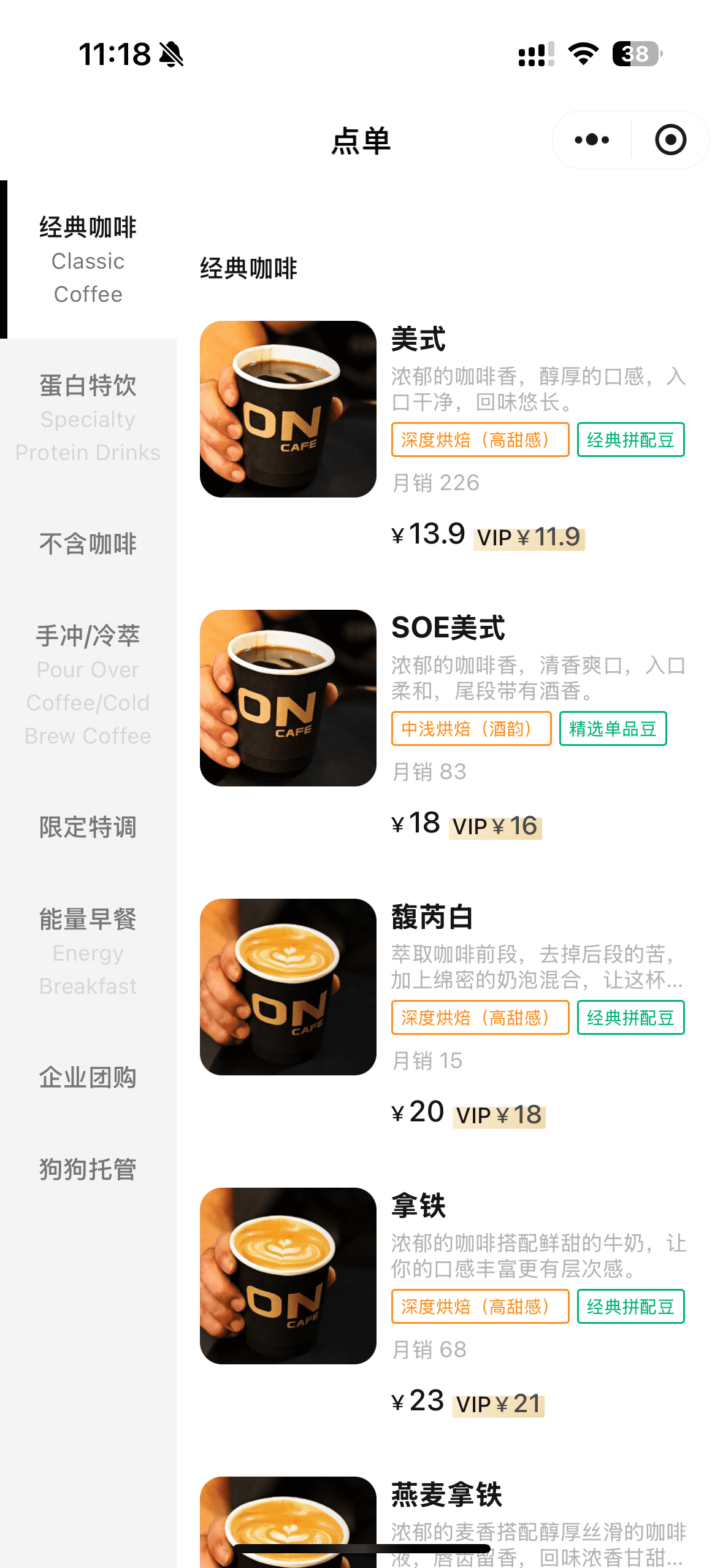Open the mini program more options menu
Image resolution: width=723 pixels, height=1568 pixels.
[x=592, y=140]
